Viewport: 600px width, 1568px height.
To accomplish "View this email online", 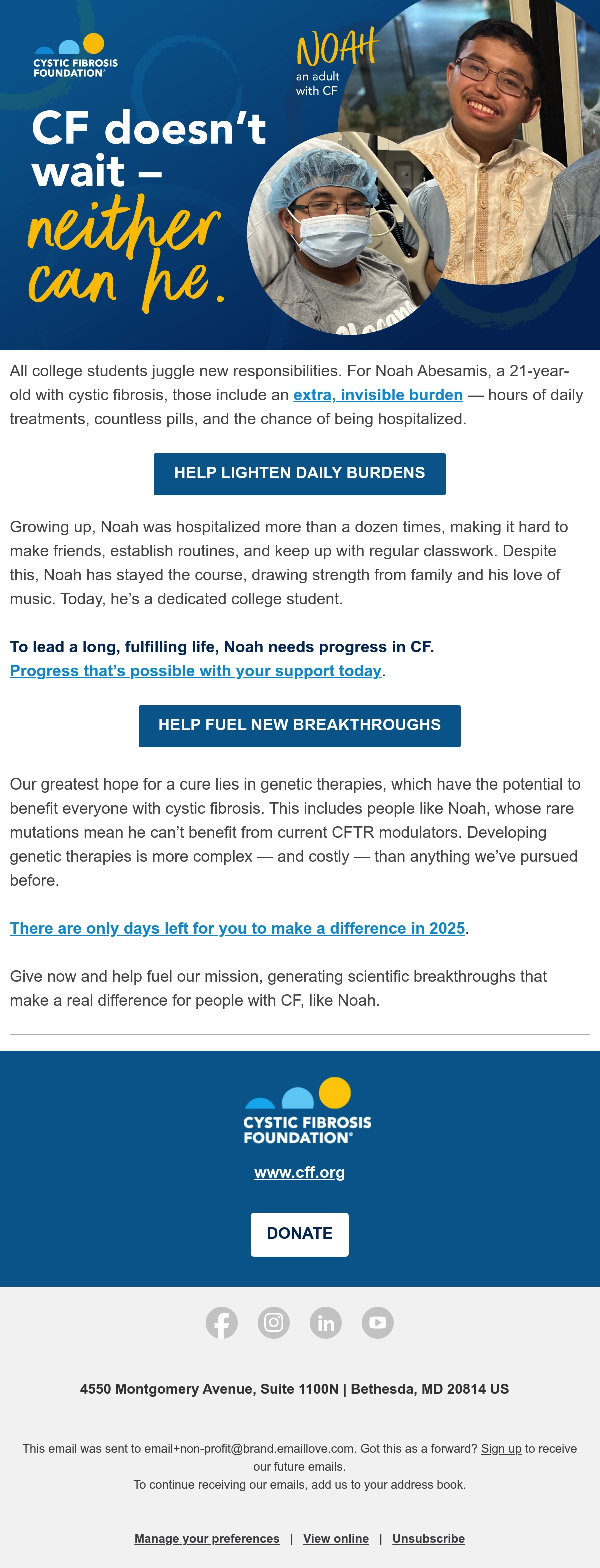I will tap(336, 1538).
